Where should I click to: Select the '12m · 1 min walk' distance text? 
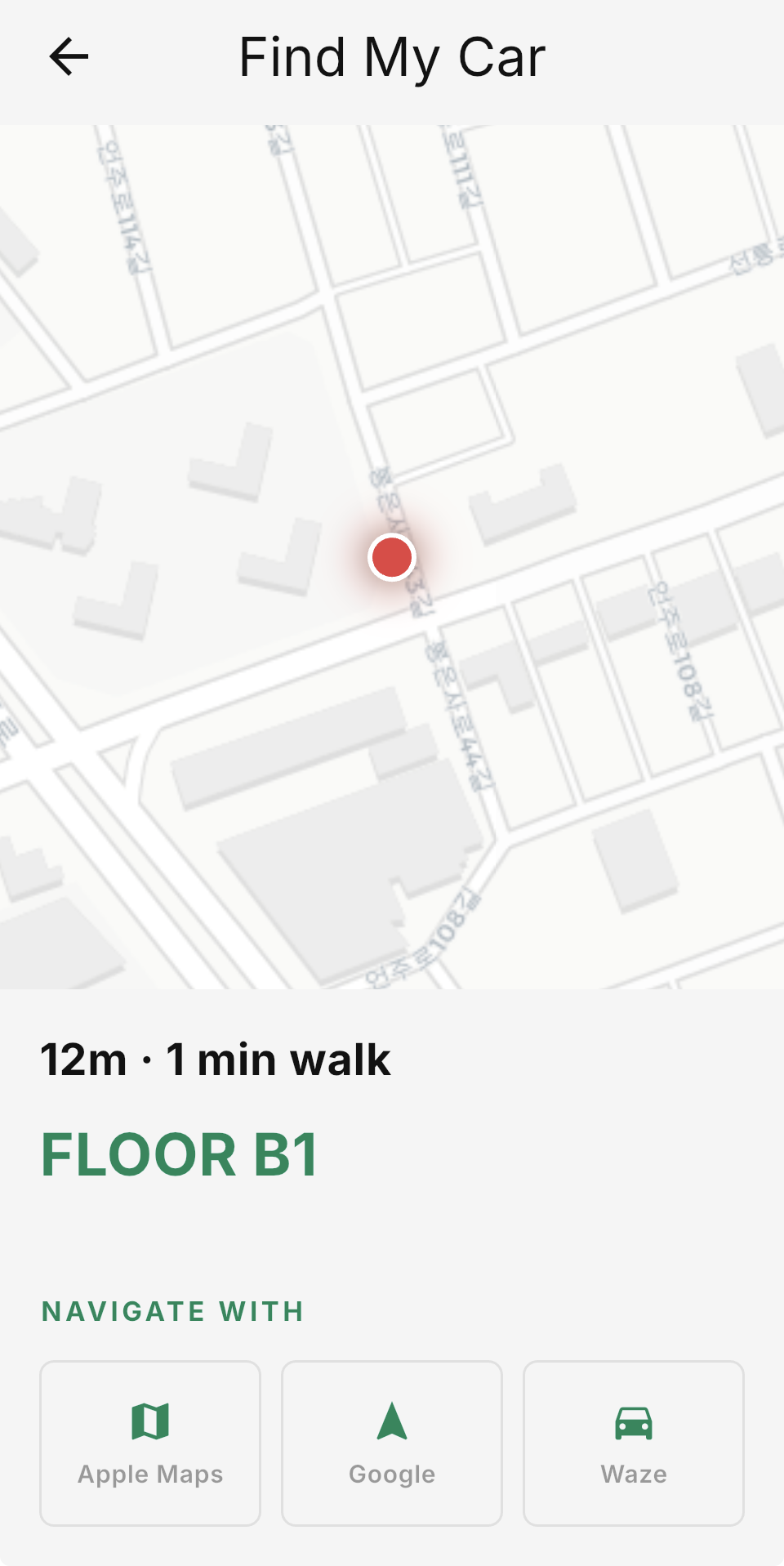coord(216,1059)
